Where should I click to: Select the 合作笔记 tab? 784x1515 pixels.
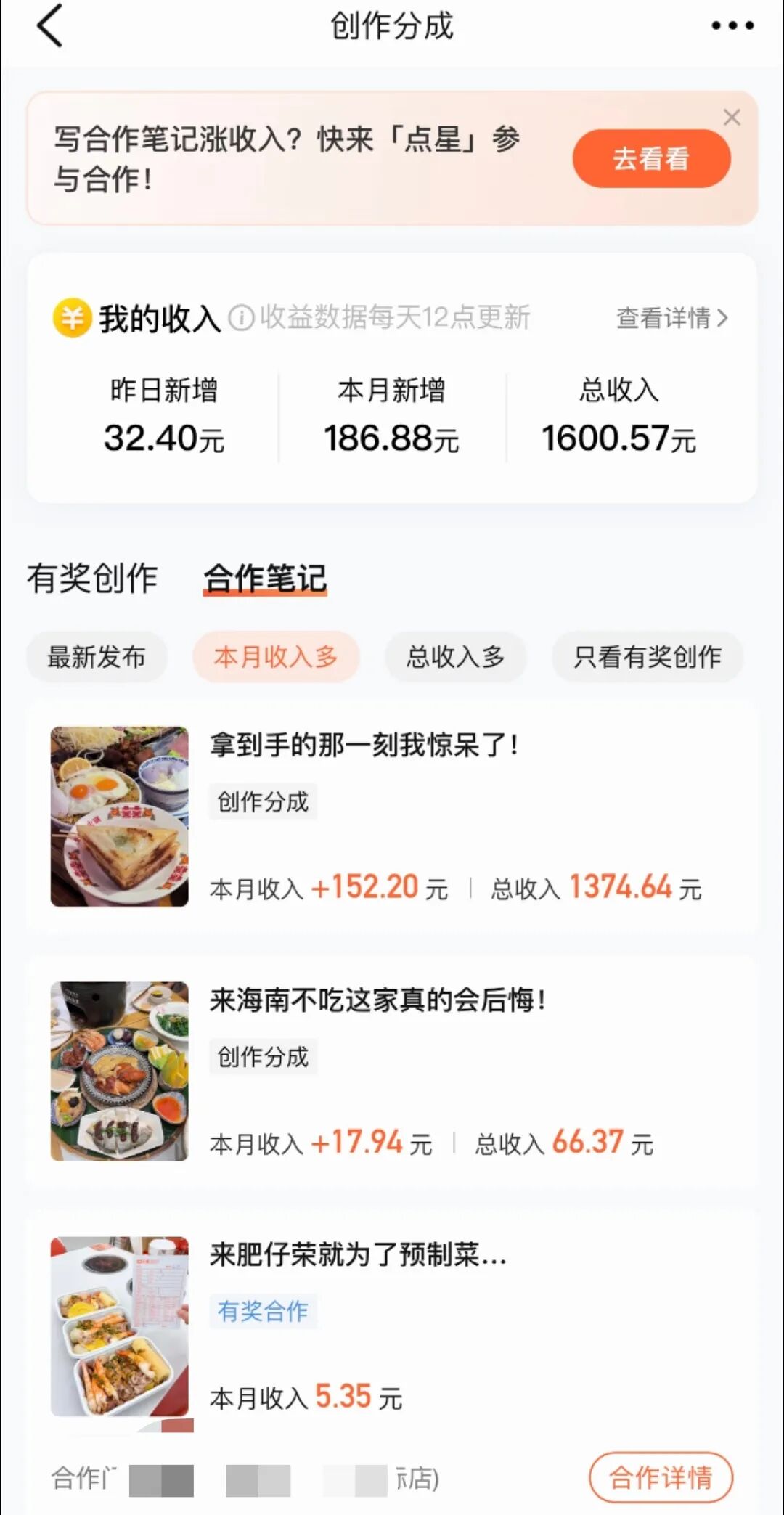pos(265,579)
